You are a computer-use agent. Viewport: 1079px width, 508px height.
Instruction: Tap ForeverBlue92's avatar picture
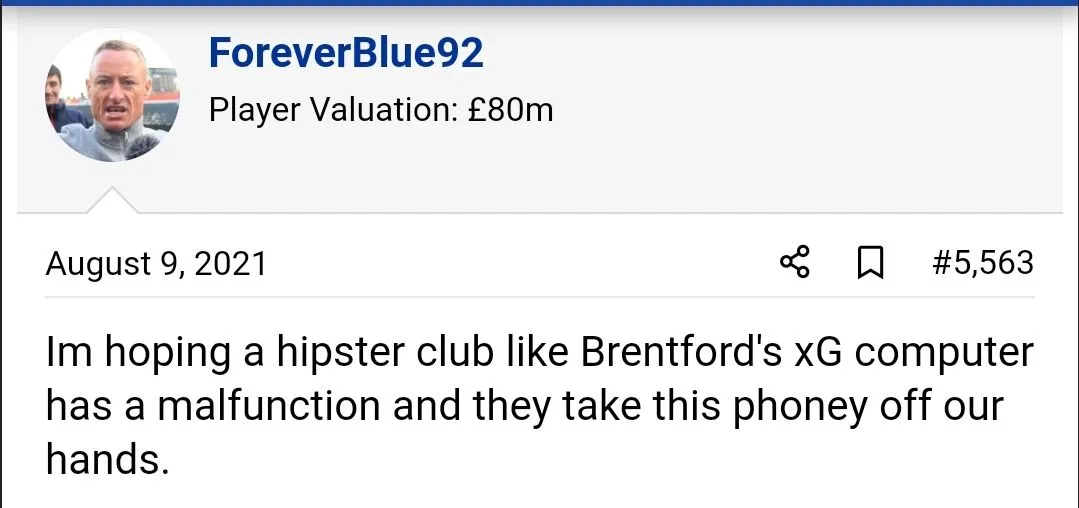point(111,96)
